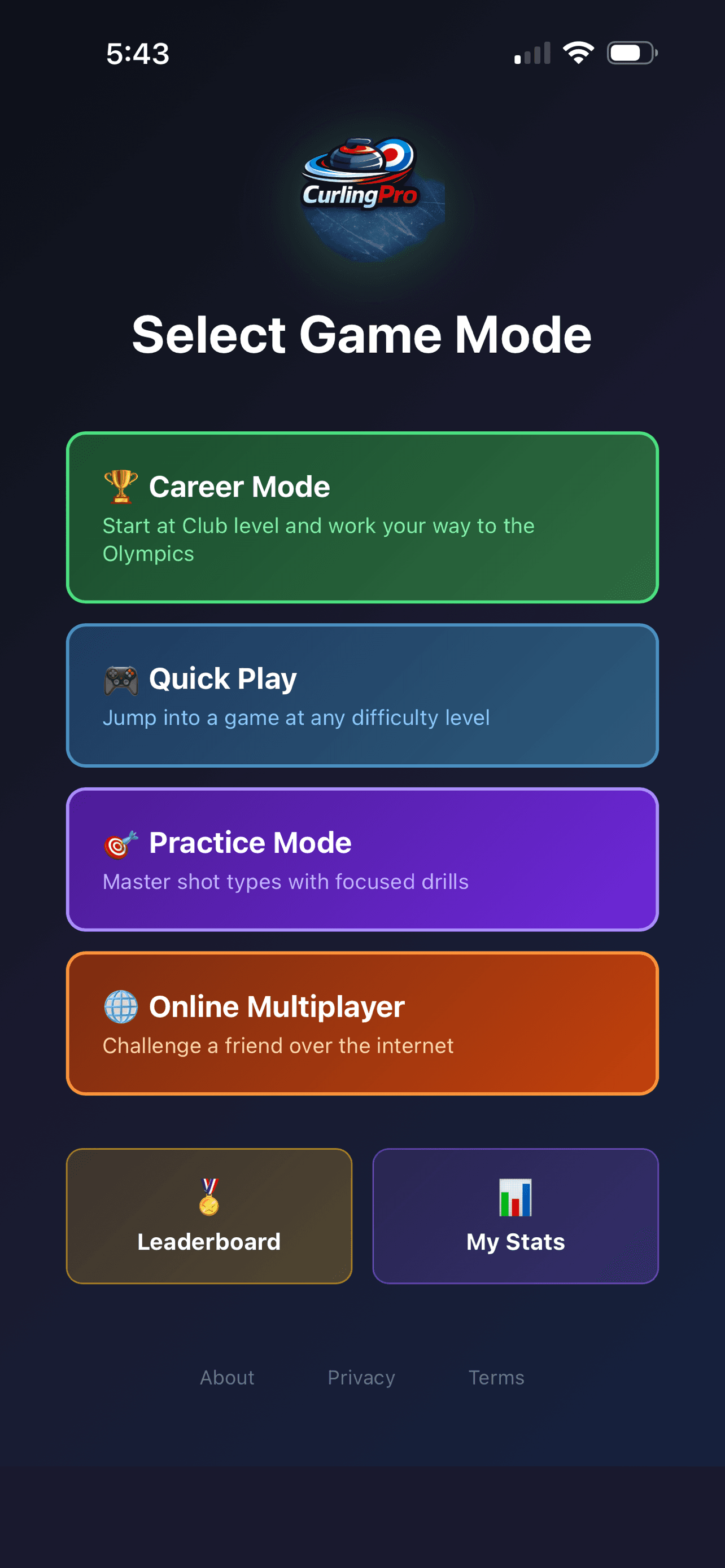Open the About page

point(226,1377)
